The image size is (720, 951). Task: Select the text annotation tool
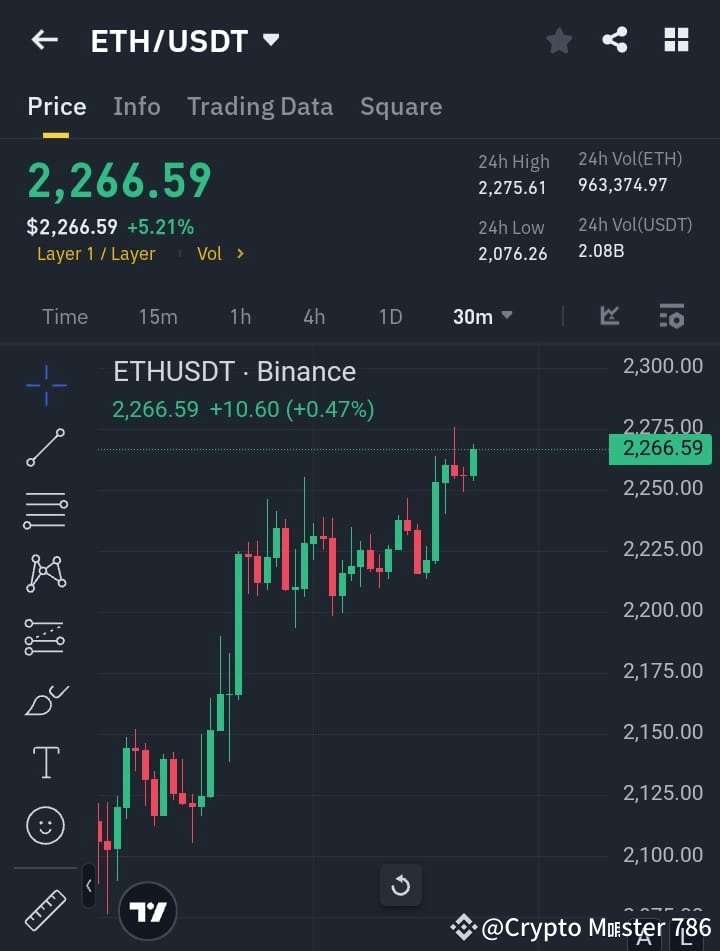pyautogui.click(x=44, y=761)
